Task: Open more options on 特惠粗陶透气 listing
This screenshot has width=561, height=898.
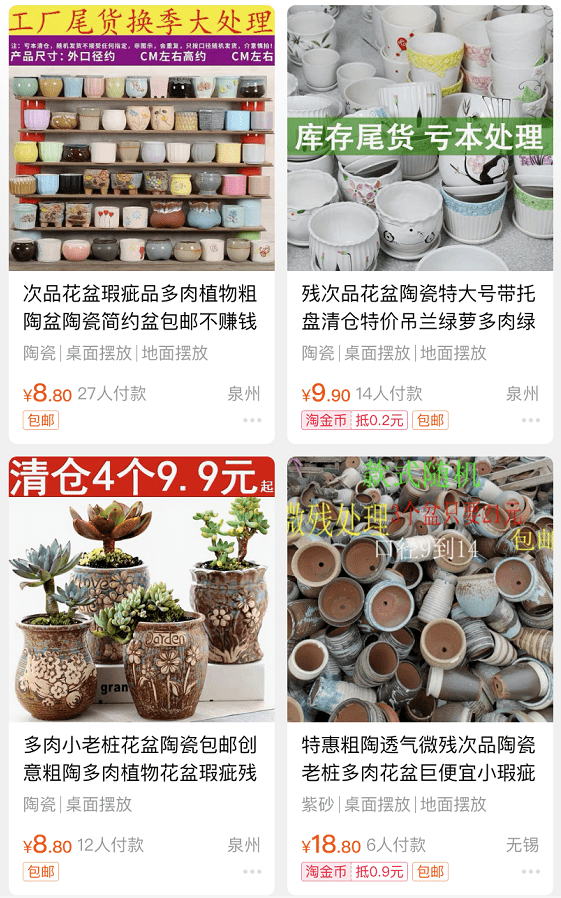Action: tap(530, 872)
